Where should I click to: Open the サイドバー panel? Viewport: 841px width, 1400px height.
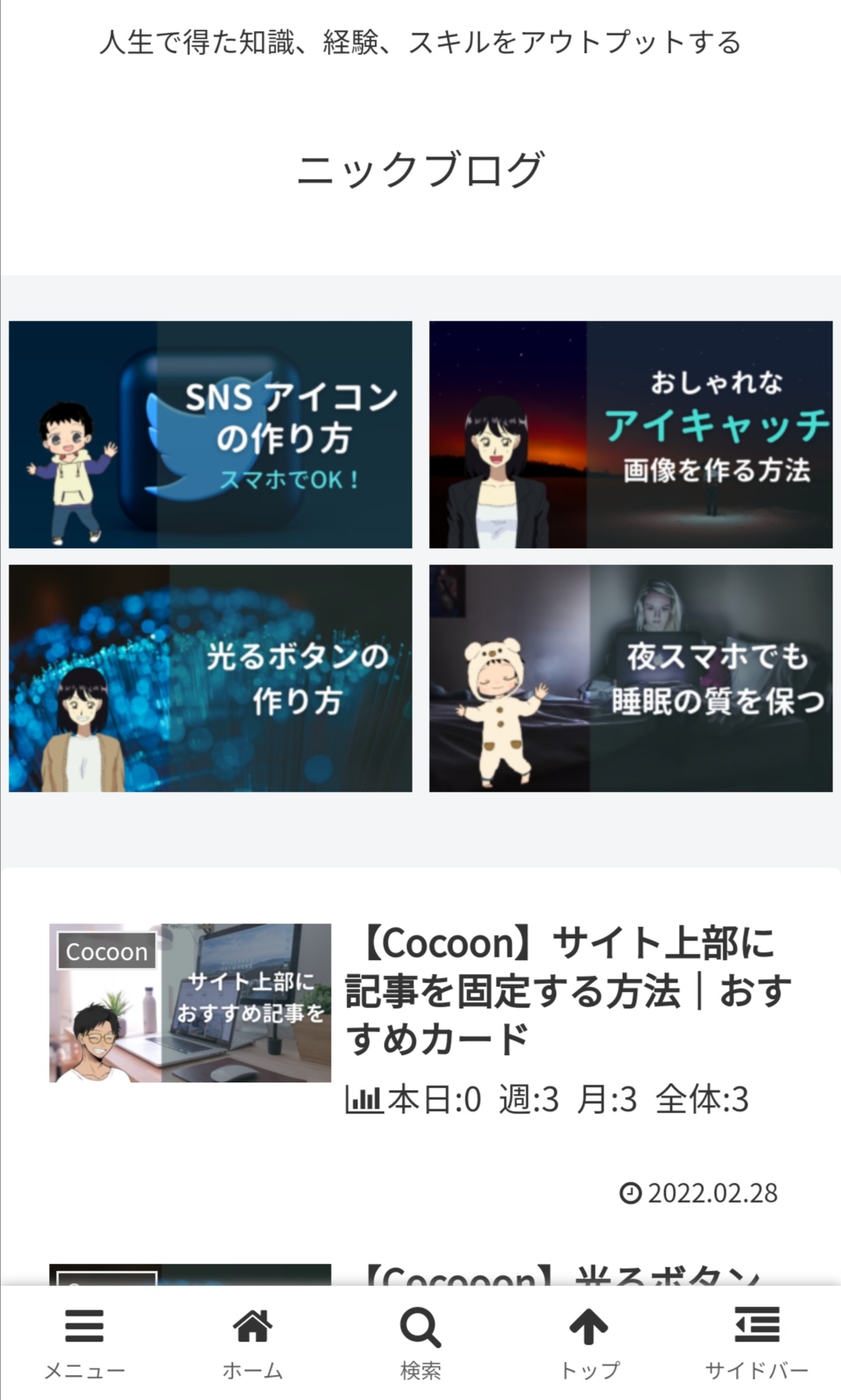pyautogui.click(x=757, y=1342)
